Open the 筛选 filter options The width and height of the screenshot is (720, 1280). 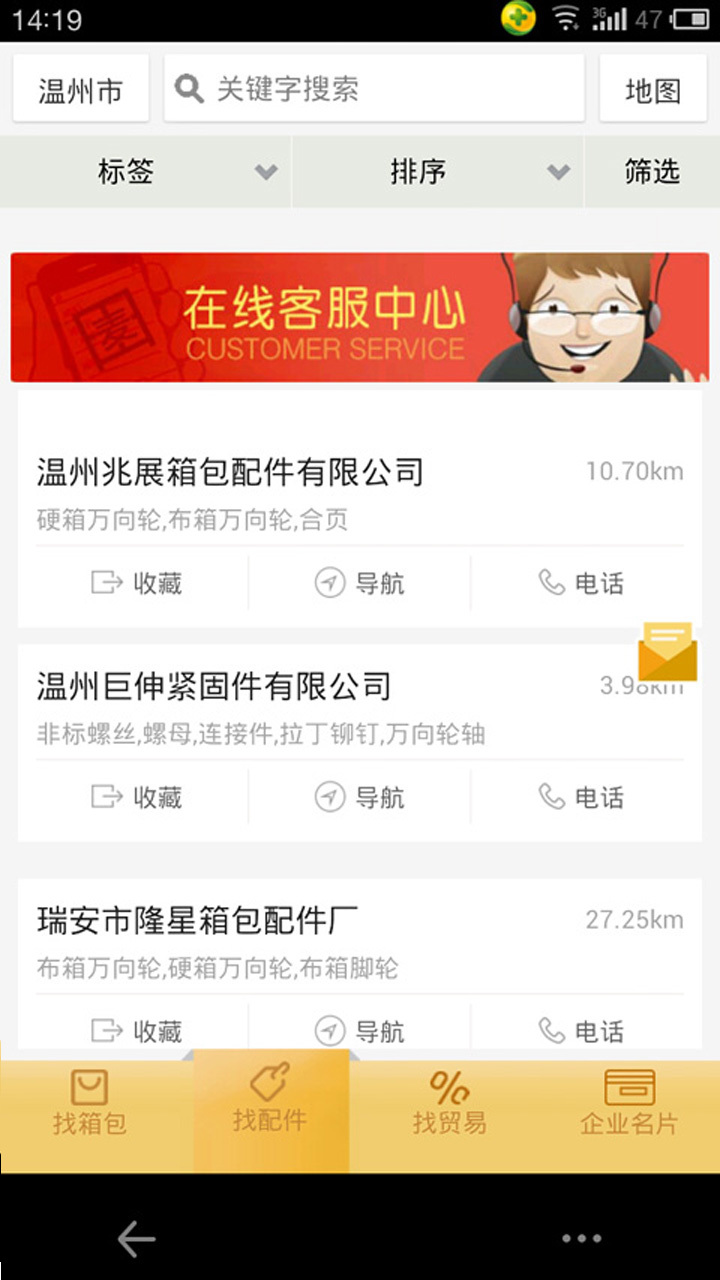point(652,172)
